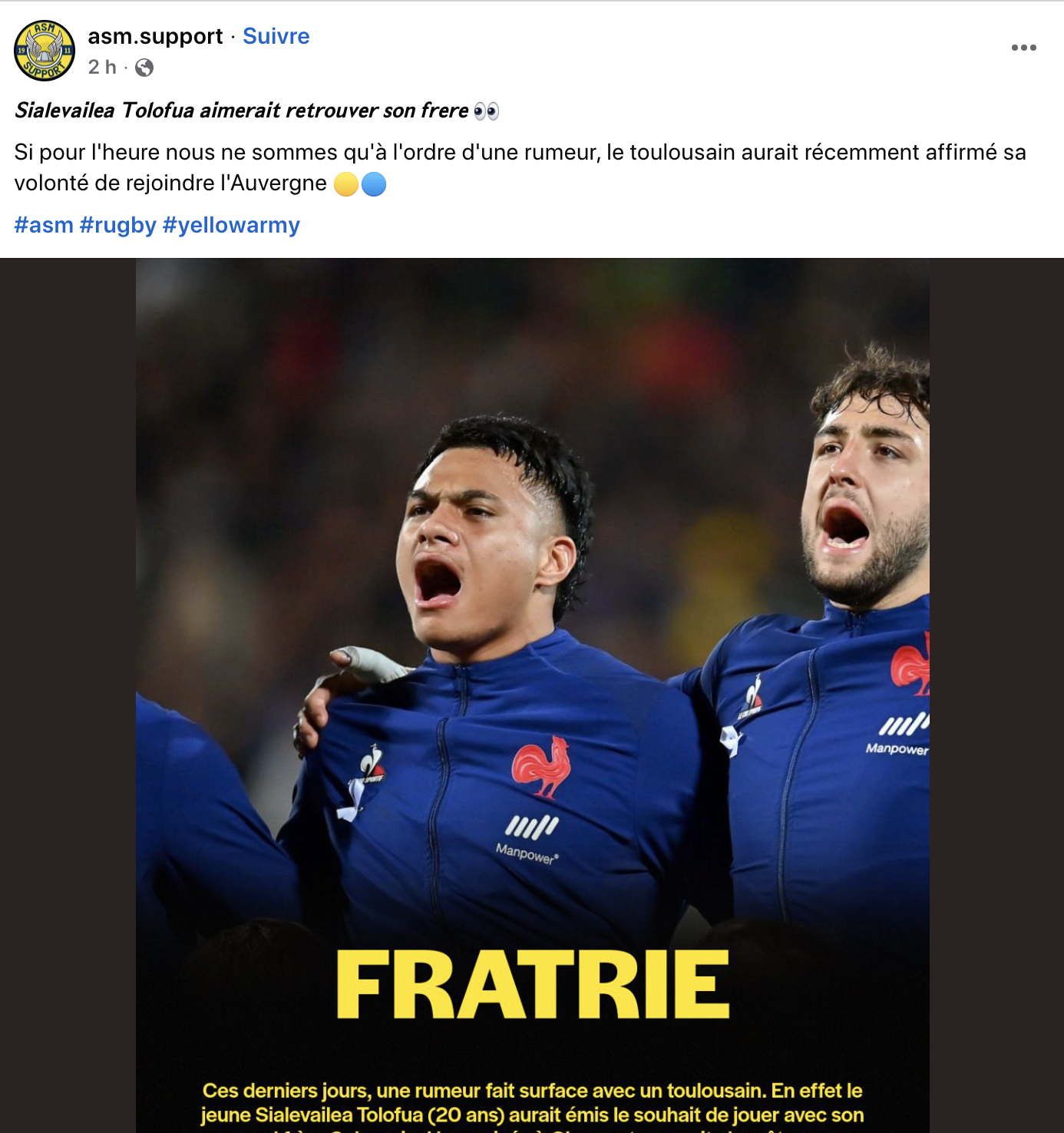Open the asm.support profile picture
Viewport: 1064px width, 1133px height.
coord(45,51)
